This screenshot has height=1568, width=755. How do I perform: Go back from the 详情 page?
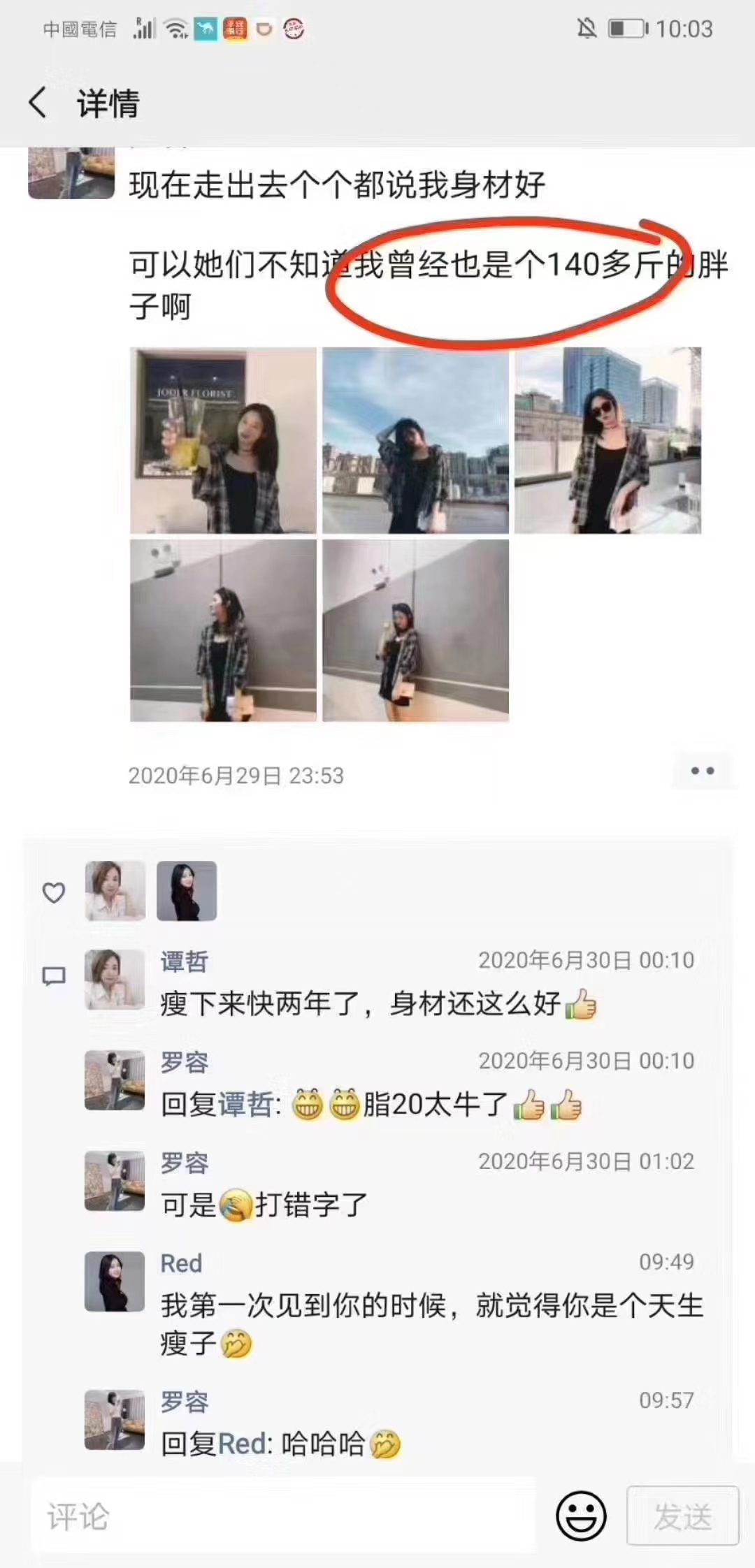(38, 103)
